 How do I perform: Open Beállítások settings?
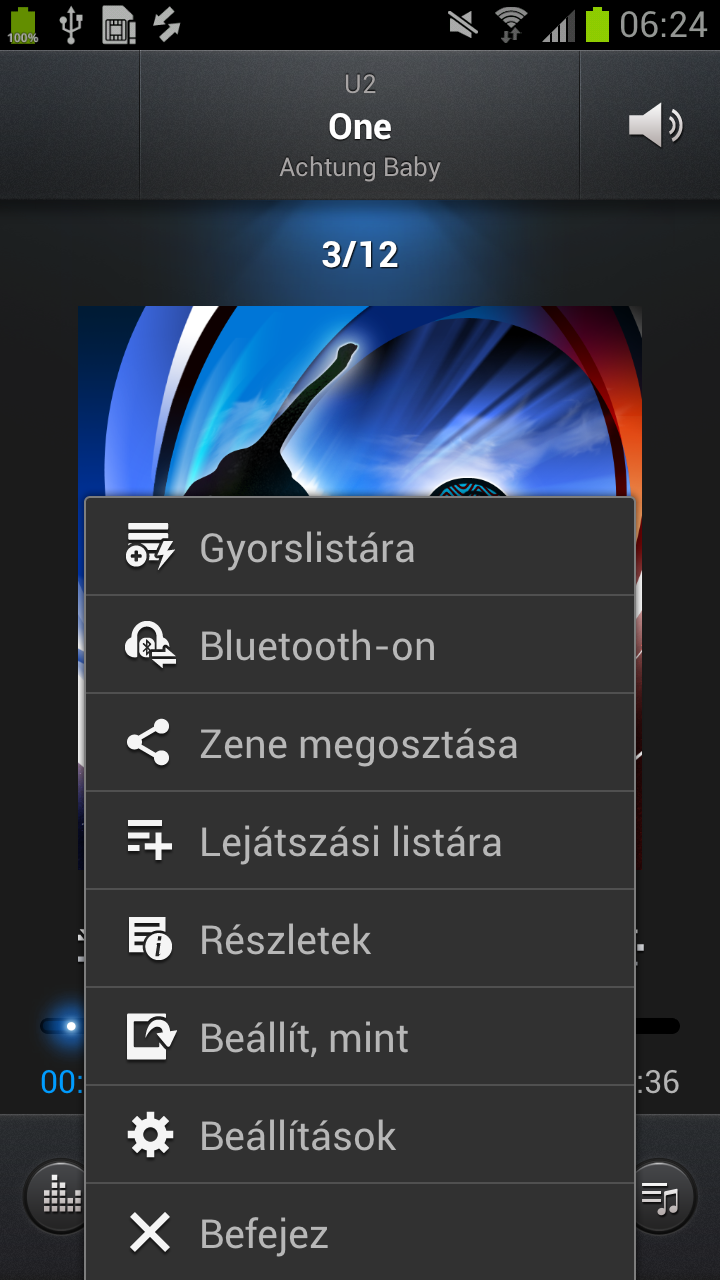click(x=360, y=1136)
